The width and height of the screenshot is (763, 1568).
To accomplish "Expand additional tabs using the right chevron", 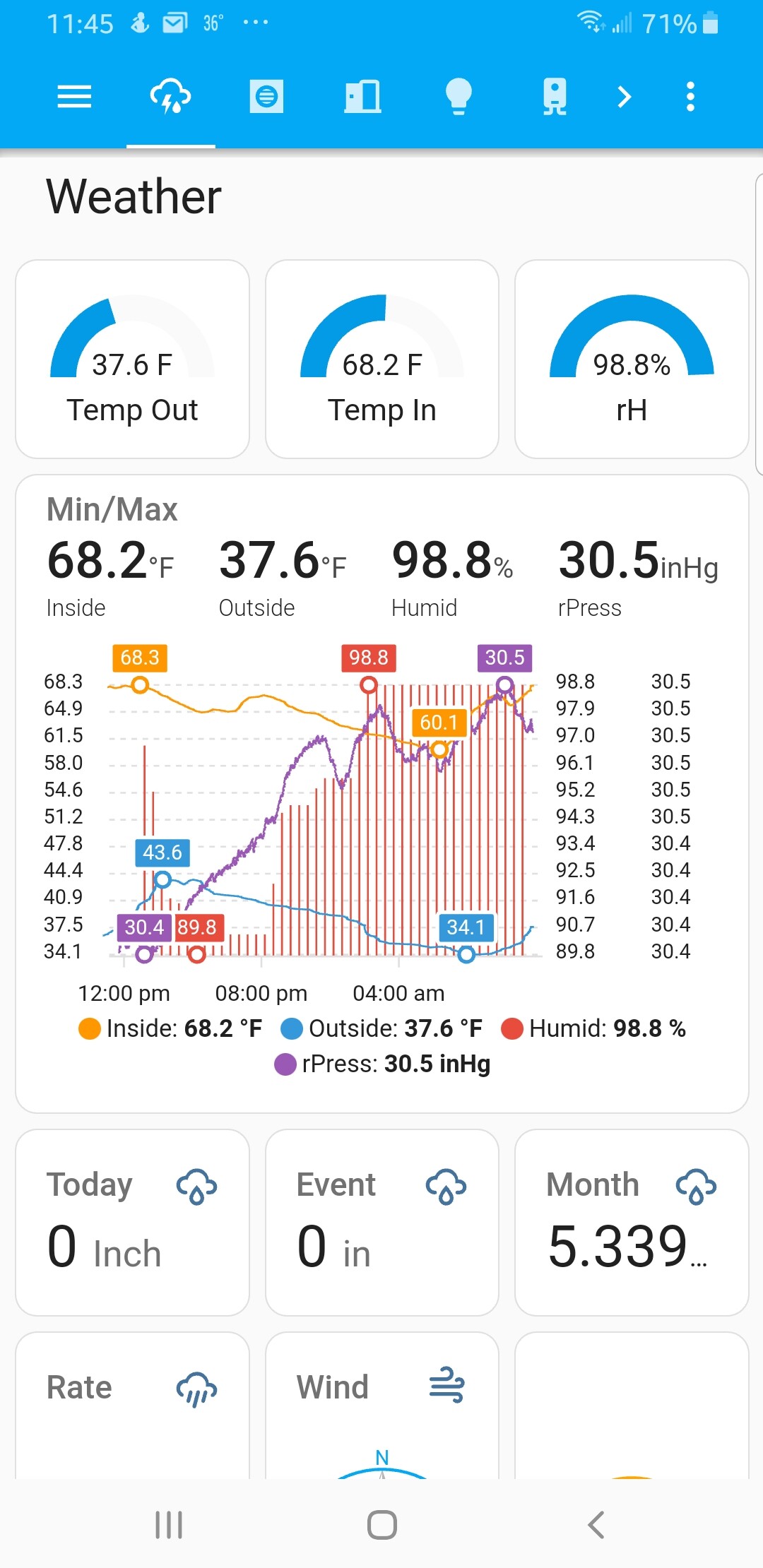I will 624,96.
